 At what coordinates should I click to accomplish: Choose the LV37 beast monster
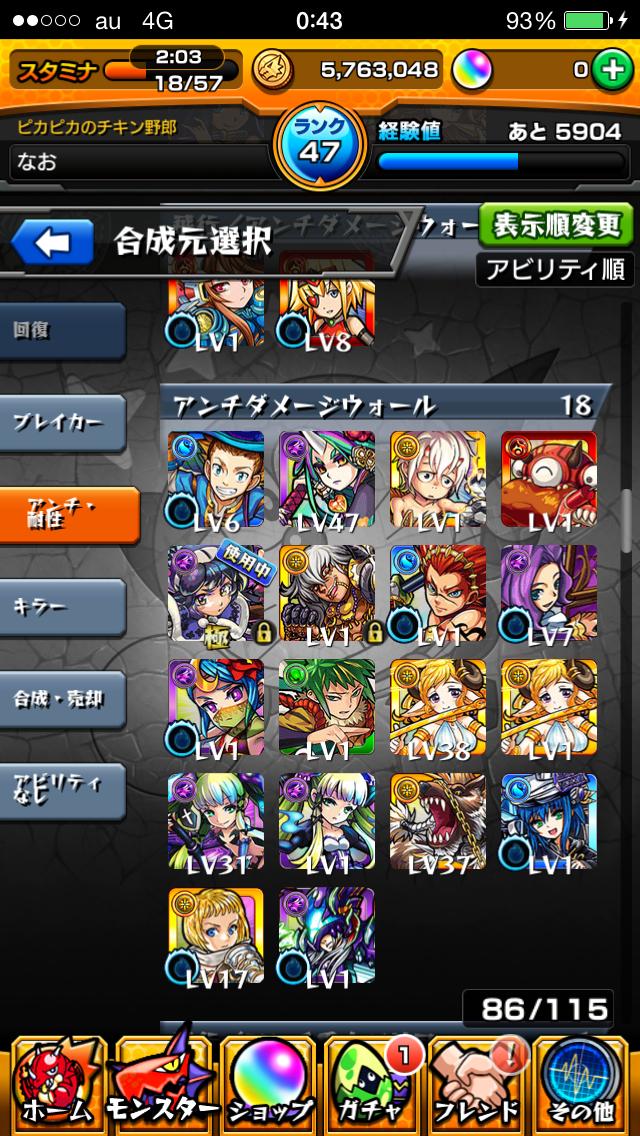coord(438,821)
